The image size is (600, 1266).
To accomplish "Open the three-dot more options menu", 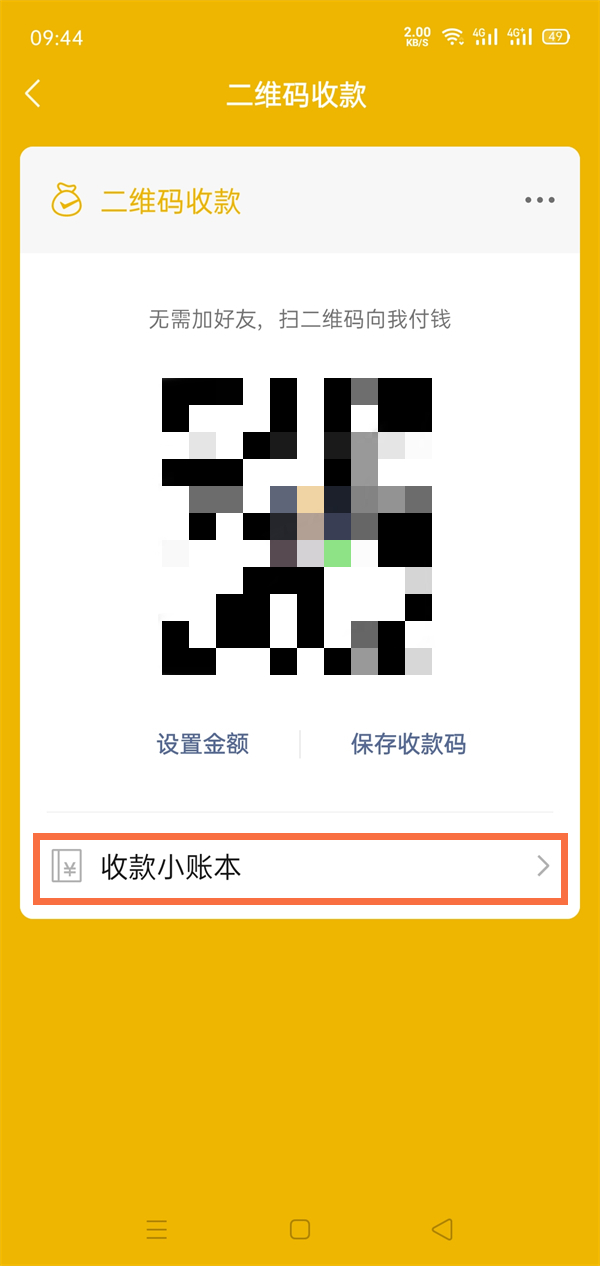I will (539, 200).
